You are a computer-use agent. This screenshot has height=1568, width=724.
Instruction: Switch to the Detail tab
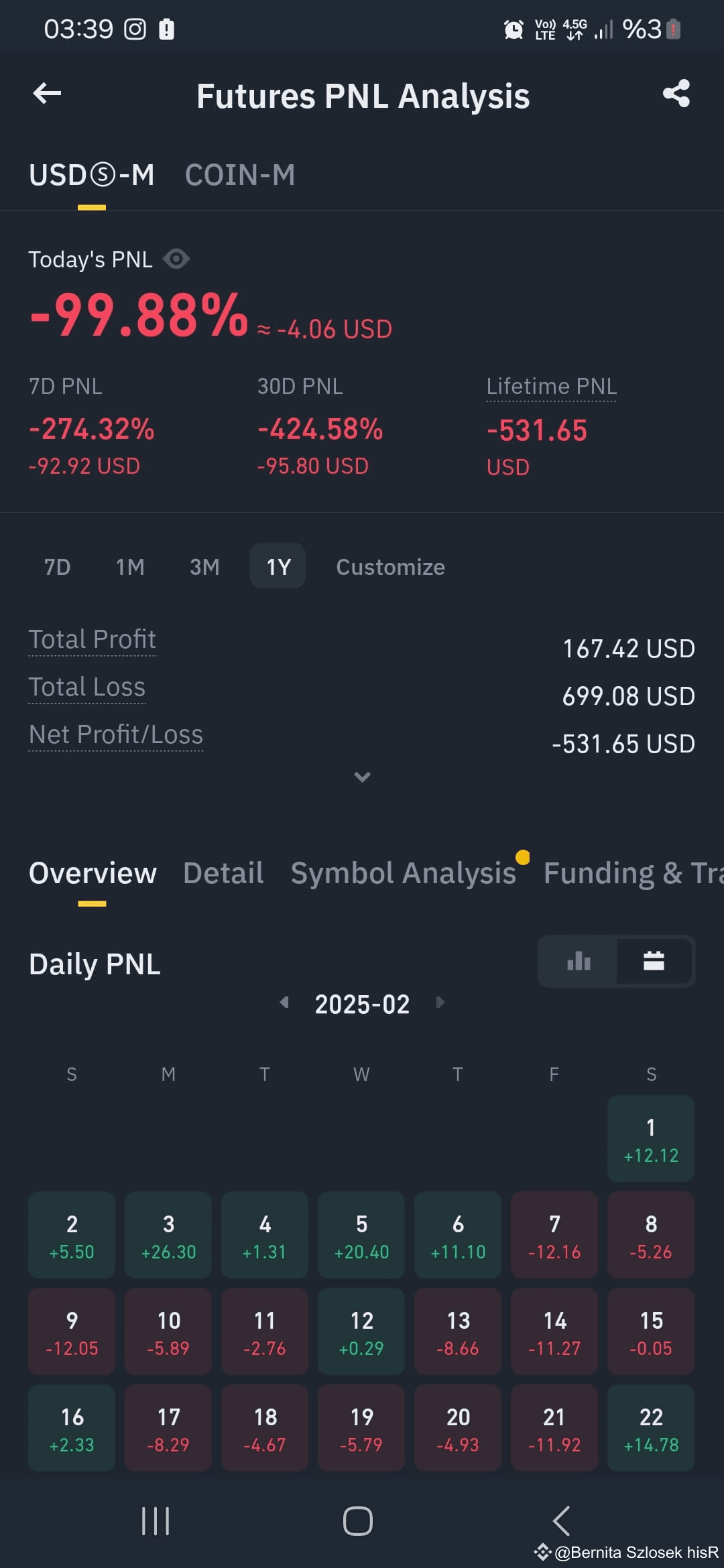pyautogui.click(x=223, y=873)
